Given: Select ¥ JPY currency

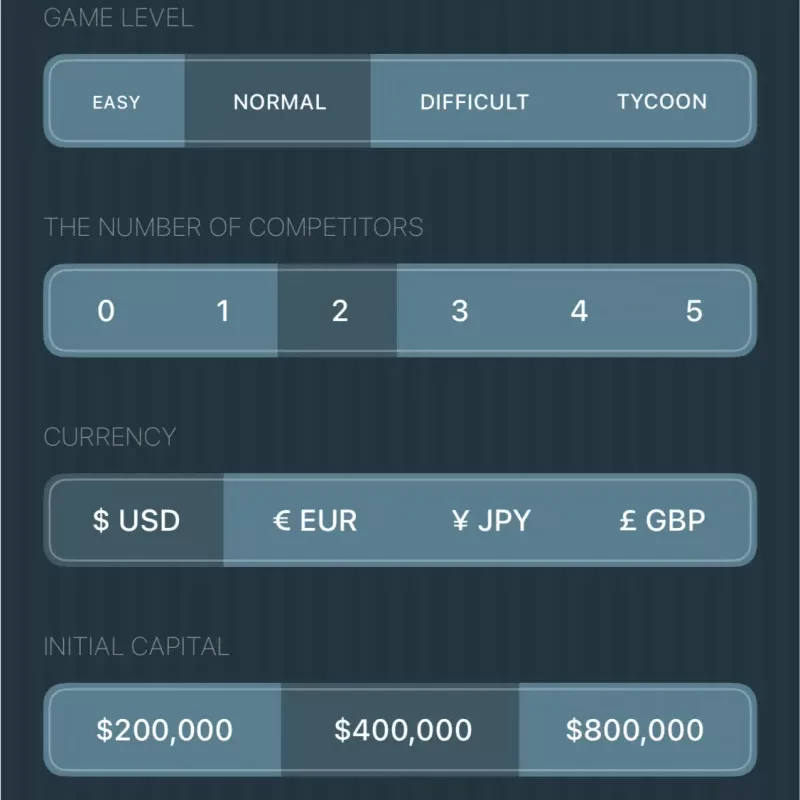Looking at the screenshot, I should (491, 521).
